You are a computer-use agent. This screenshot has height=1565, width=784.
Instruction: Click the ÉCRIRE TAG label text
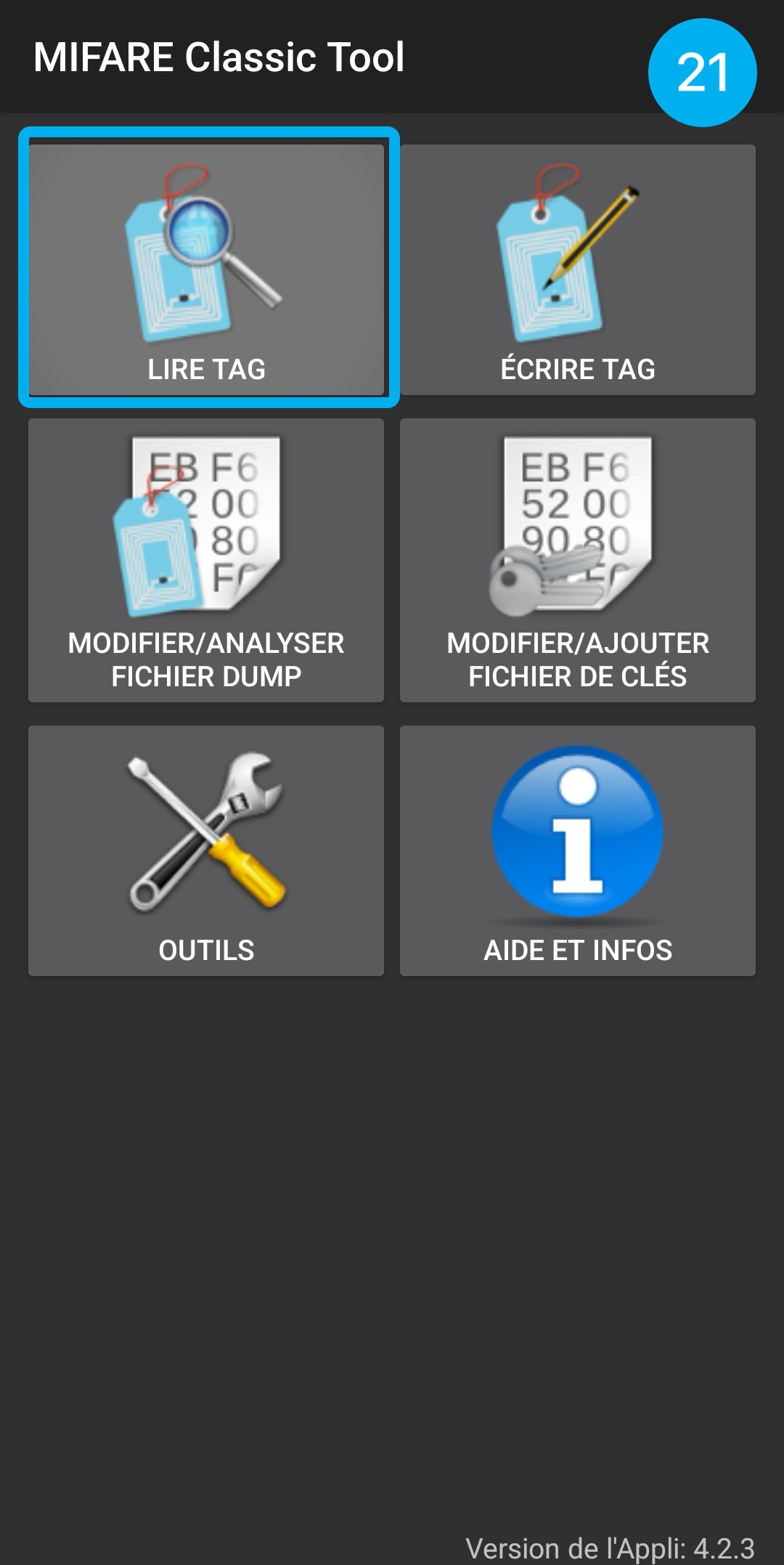pyautogui.click(x=577, y=369)
